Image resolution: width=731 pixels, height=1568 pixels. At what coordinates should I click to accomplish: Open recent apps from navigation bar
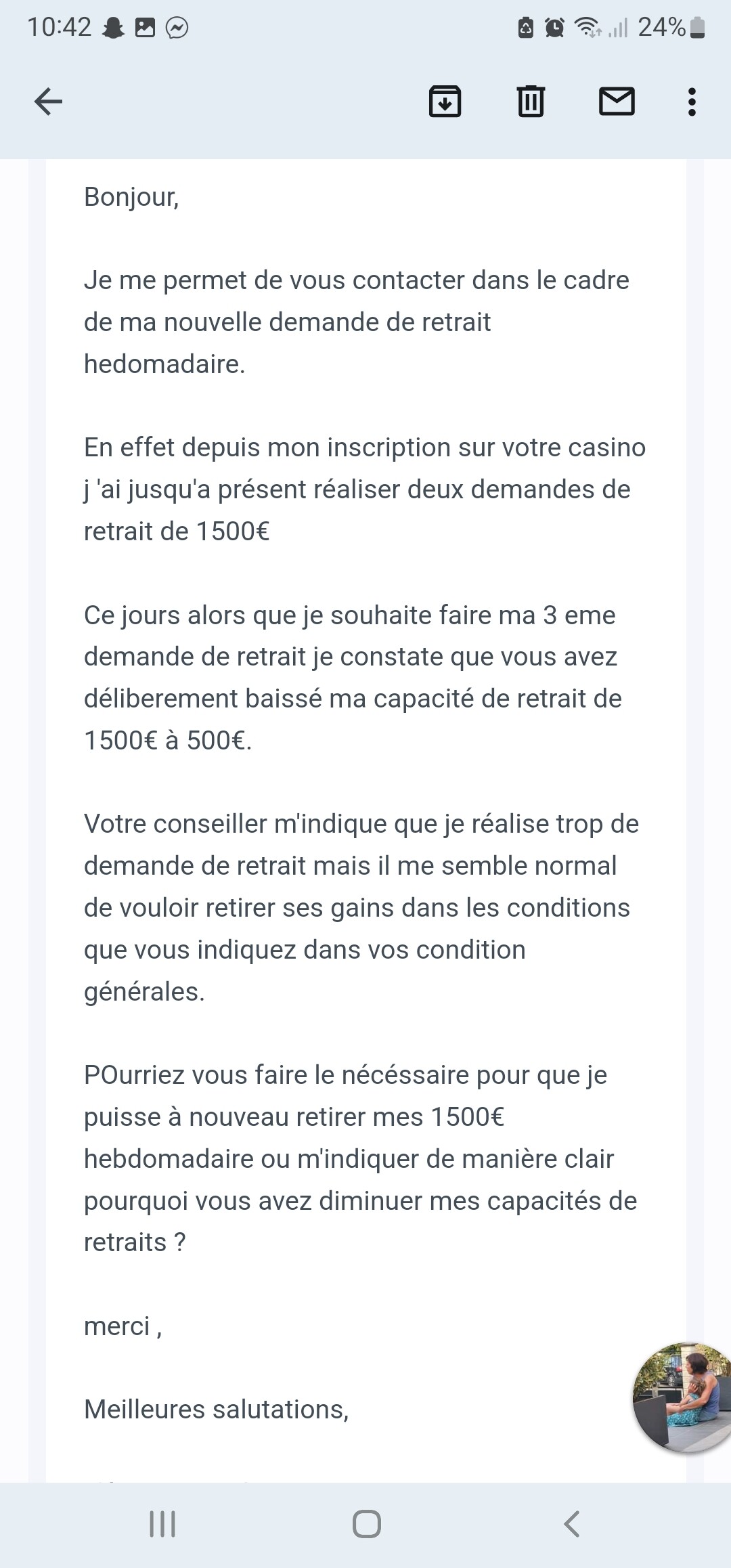pos(162,1525)
